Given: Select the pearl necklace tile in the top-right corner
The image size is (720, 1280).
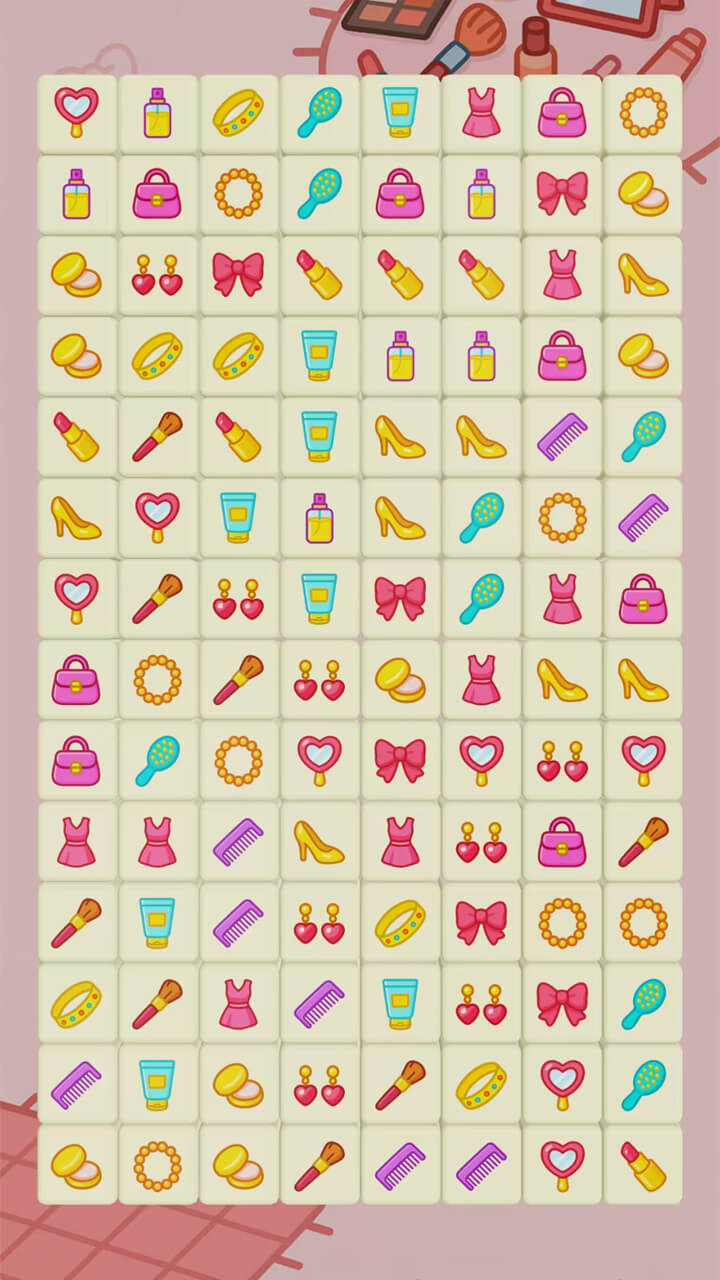Looking at the screenshot, I should point(643,113).
